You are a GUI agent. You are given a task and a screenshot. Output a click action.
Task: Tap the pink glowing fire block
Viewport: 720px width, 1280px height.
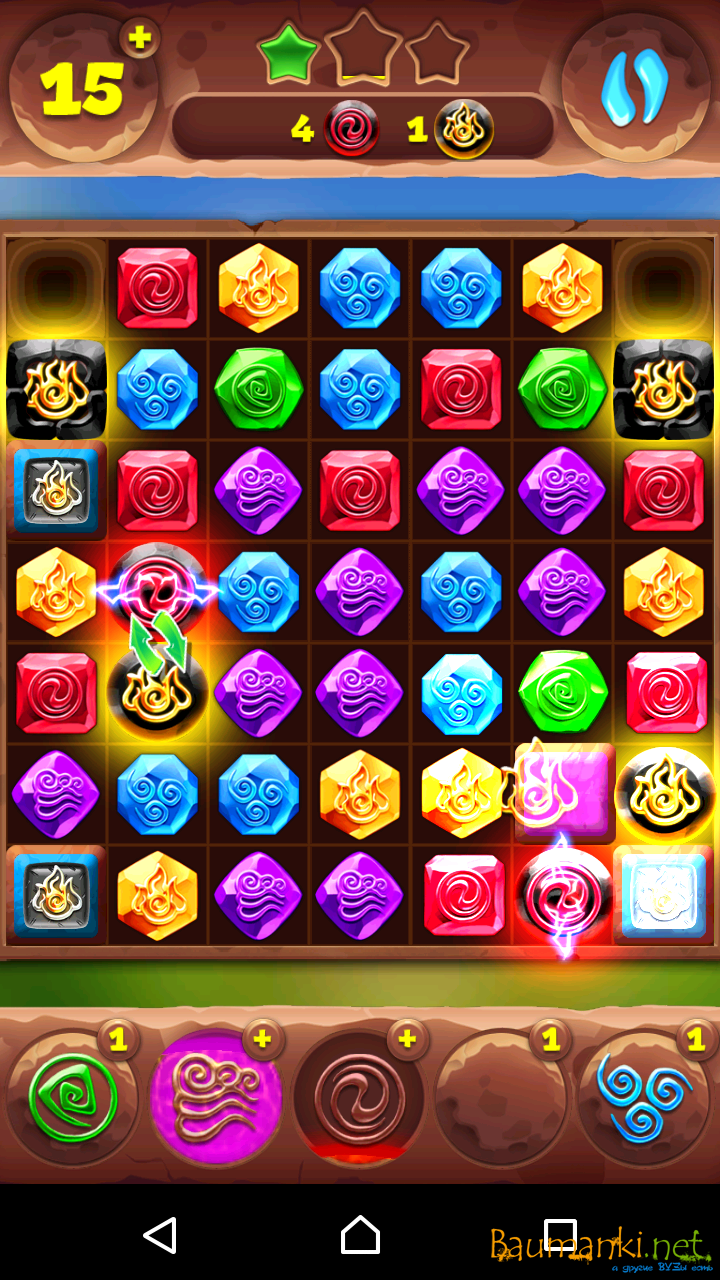coord(563,793)
